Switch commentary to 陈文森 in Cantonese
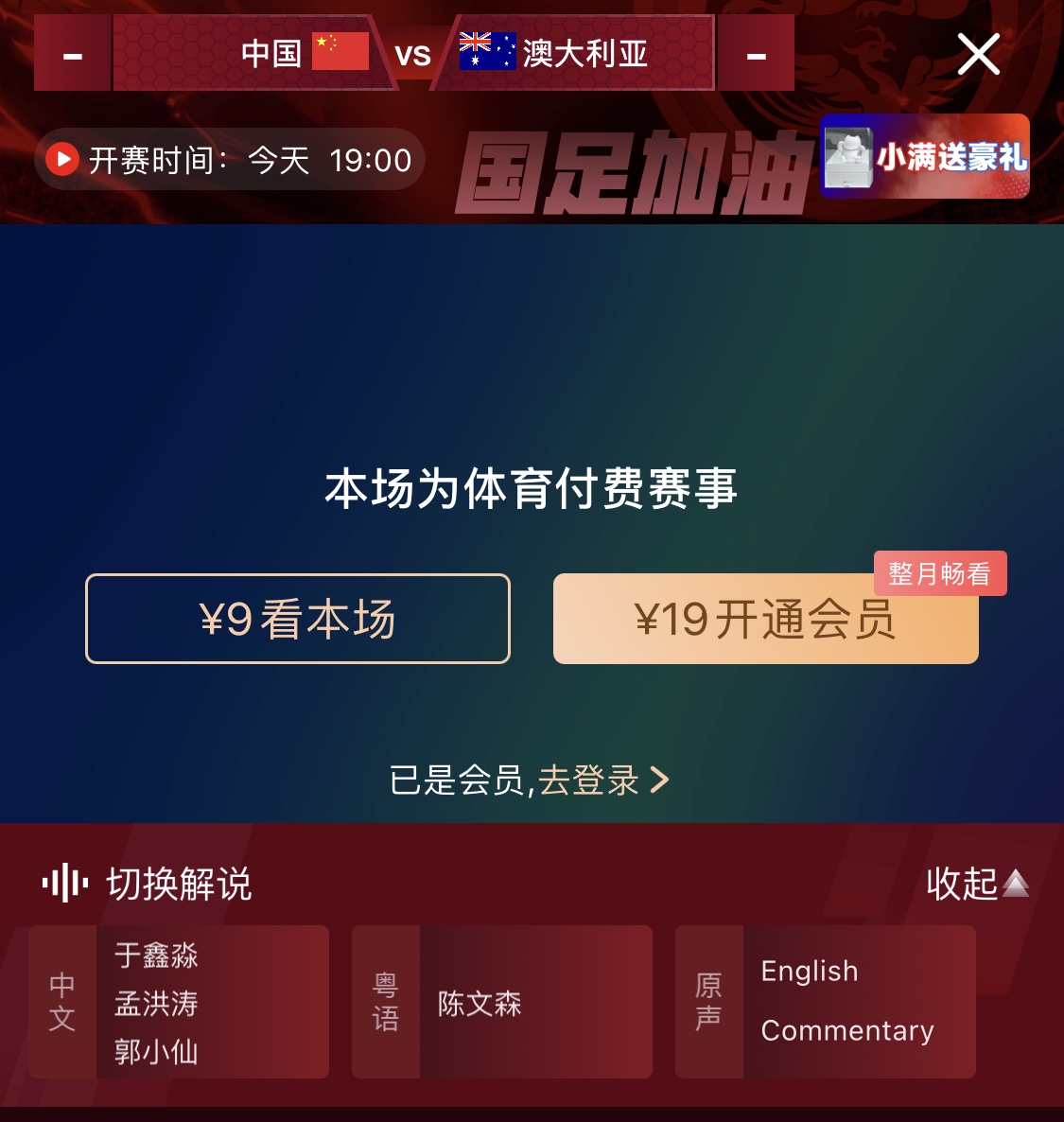Screen dimensions: 1064x1122 point(480,1003)
